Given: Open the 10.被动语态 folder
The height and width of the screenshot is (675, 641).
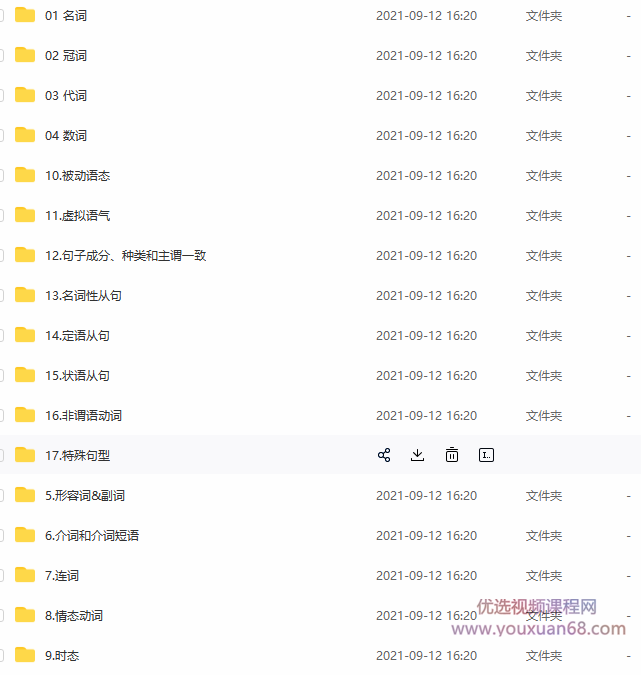Looking at the screenshot, I should (77, 176).
